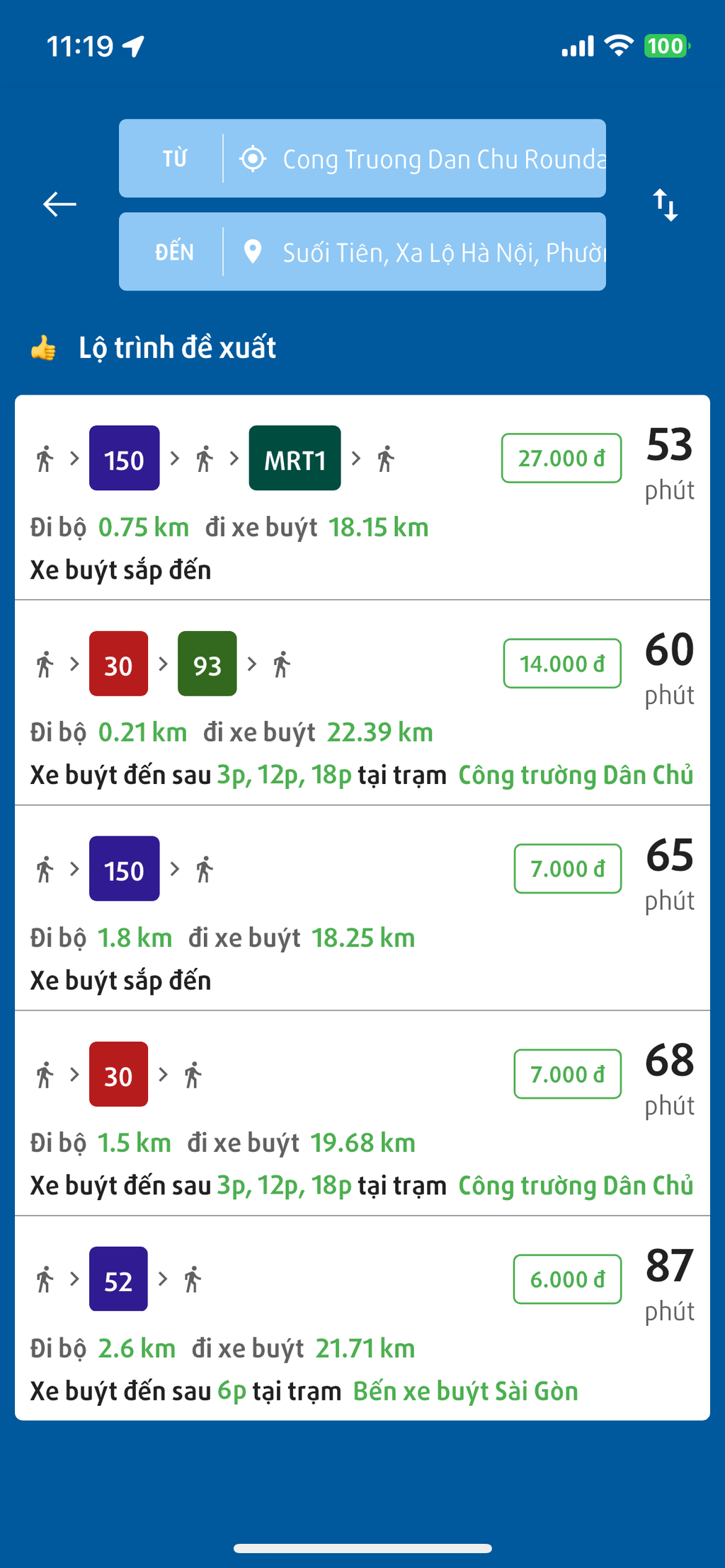Screen dimensions: 725x1568
Task: Open the Bến xe buýt Sài Gòn station link
Action: [x=465, y=1390]
